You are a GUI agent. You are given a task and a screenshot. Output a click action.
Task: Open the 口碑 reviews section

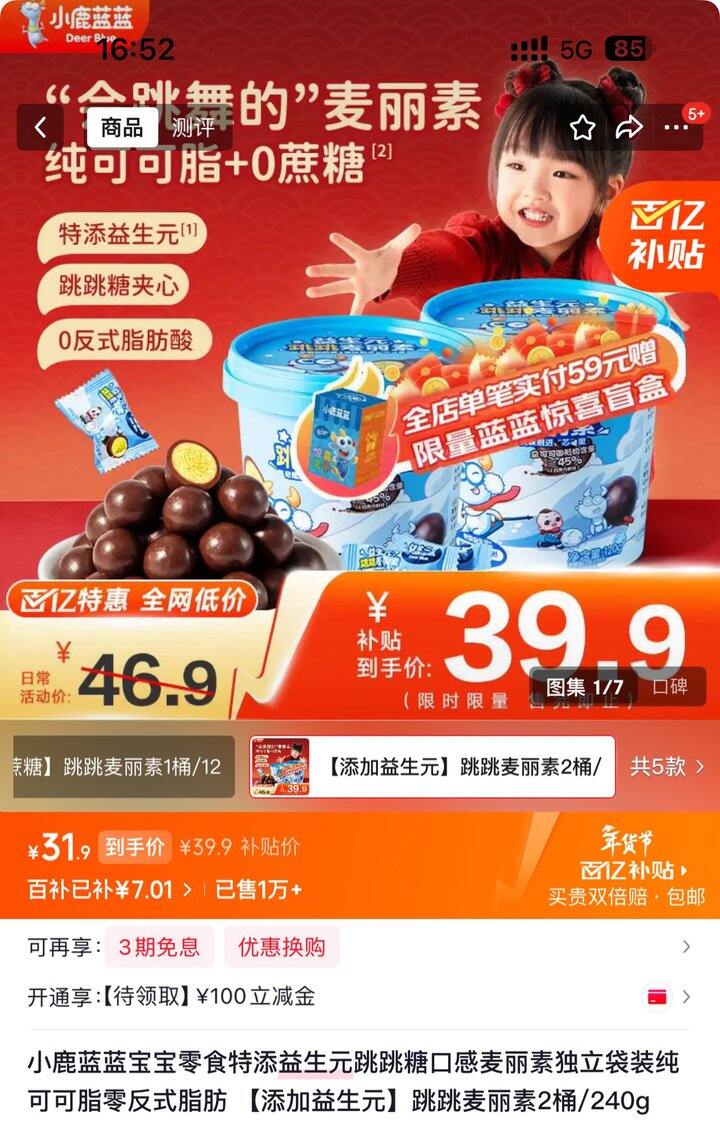point(670,688)
